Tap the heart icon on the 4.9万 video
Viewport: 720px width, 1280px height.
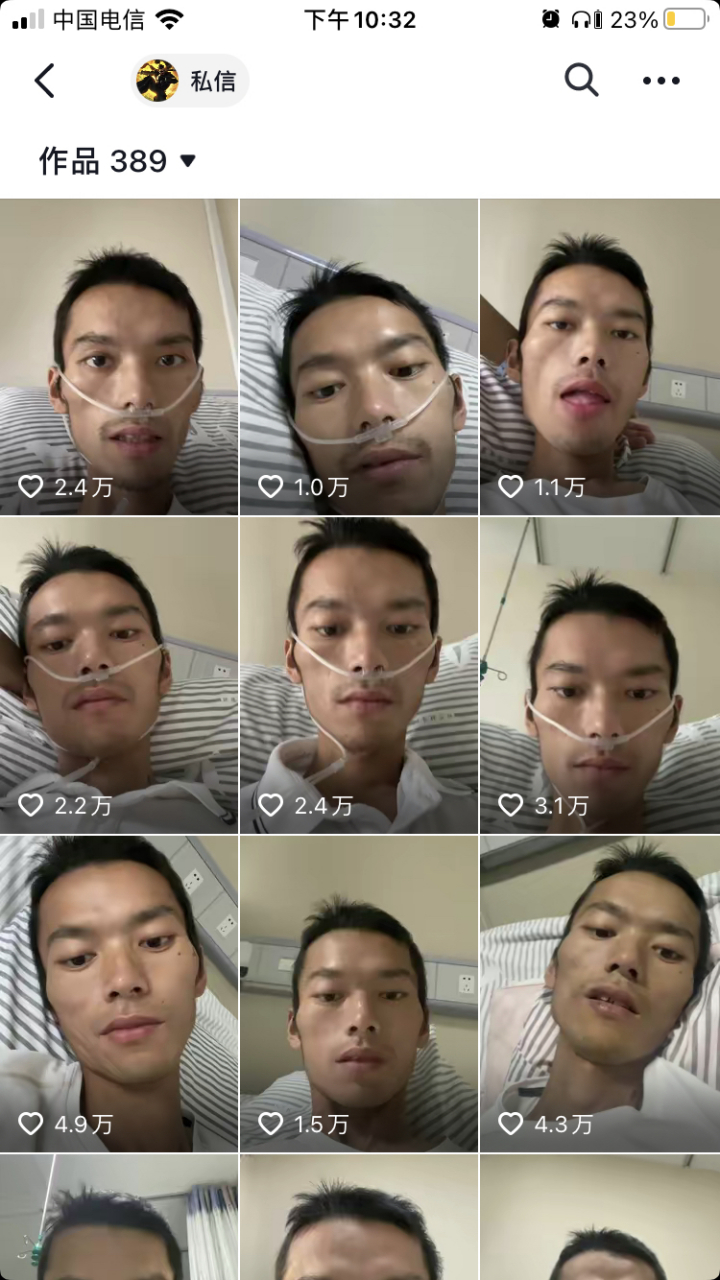[x=31, y=1124]
